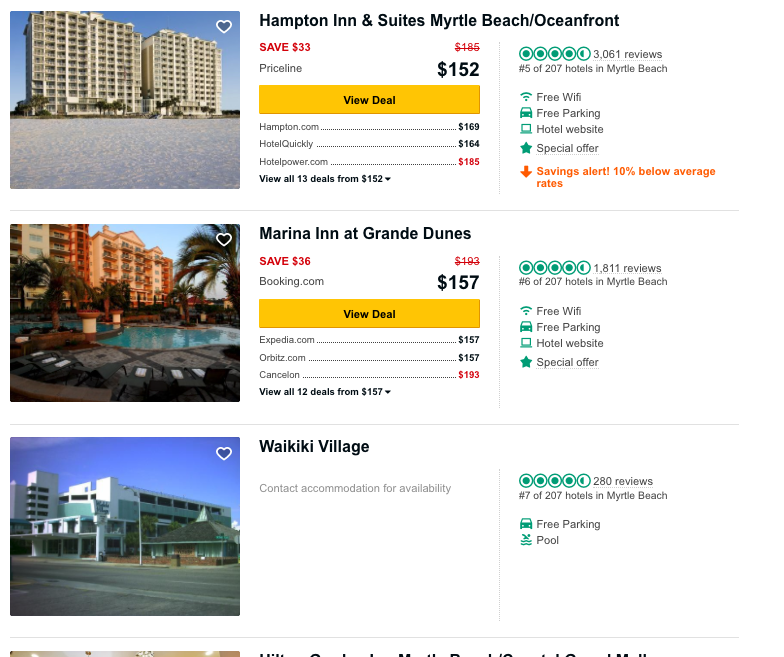This screenshot has width=784, height=657.
Task: Choose Expedia.com $157 deal
Action: click(368, 340)
